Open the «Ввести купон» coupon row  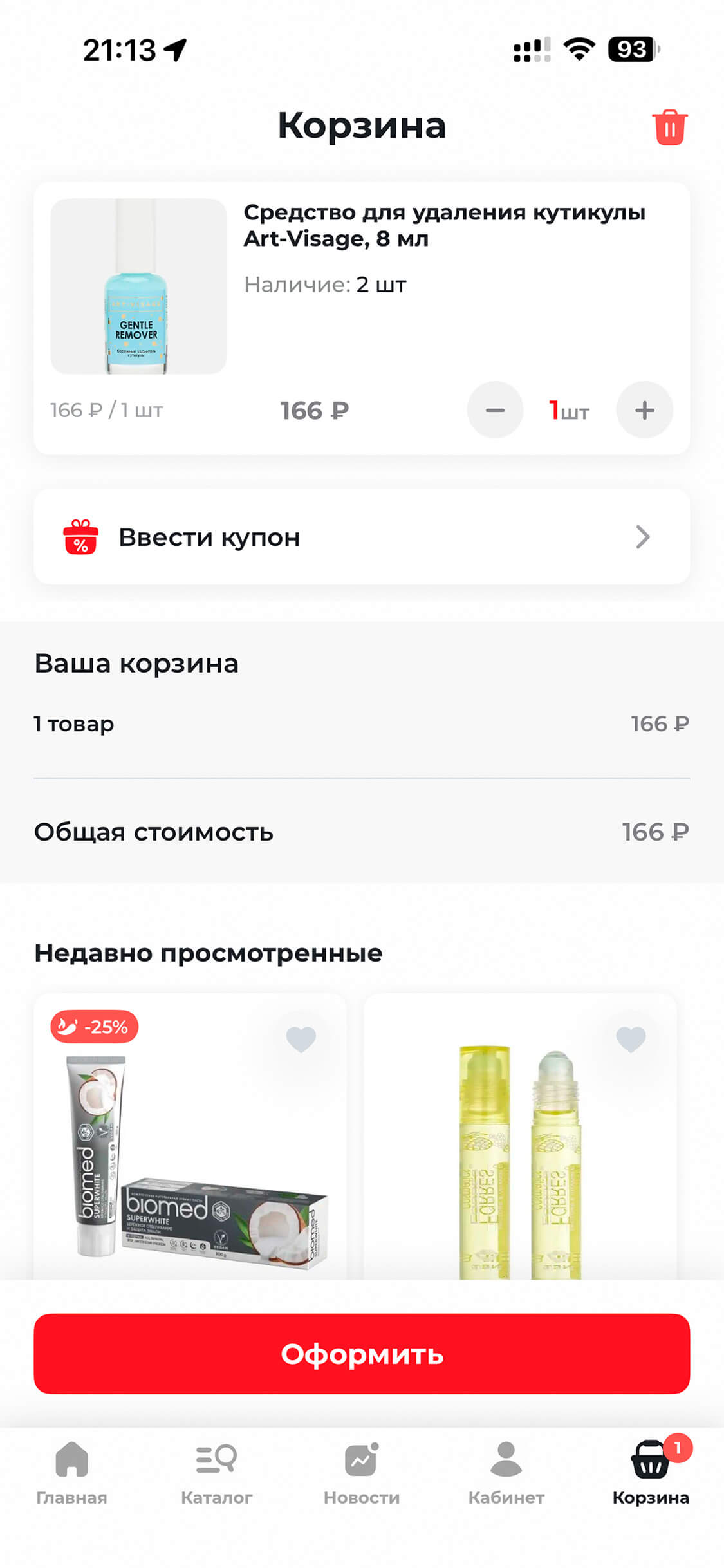(362, 537)
